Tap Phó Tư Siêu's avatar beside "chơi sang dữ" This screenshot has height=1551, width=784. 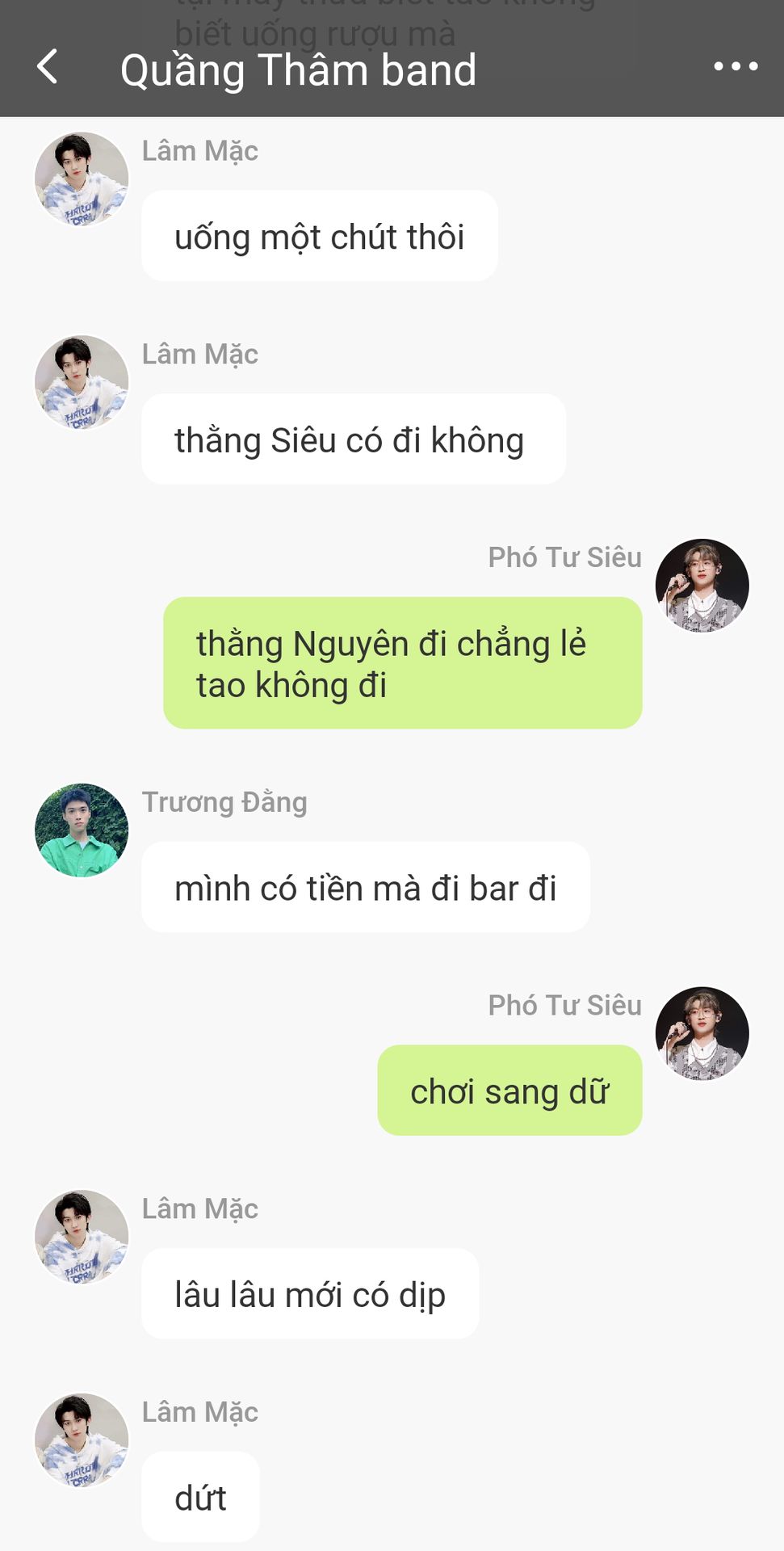click(702, 1033)
